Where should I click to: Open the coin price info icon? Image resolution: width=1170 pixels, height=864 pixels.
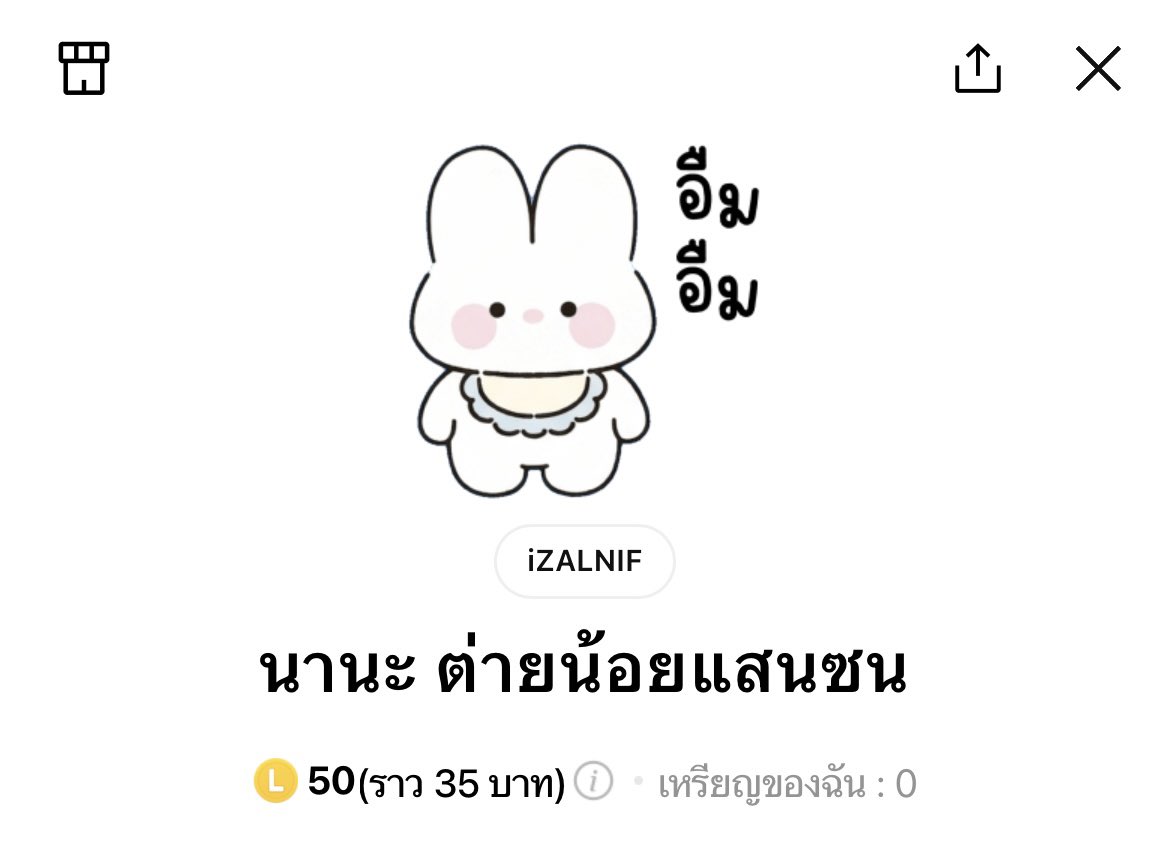tap(594, 781)
